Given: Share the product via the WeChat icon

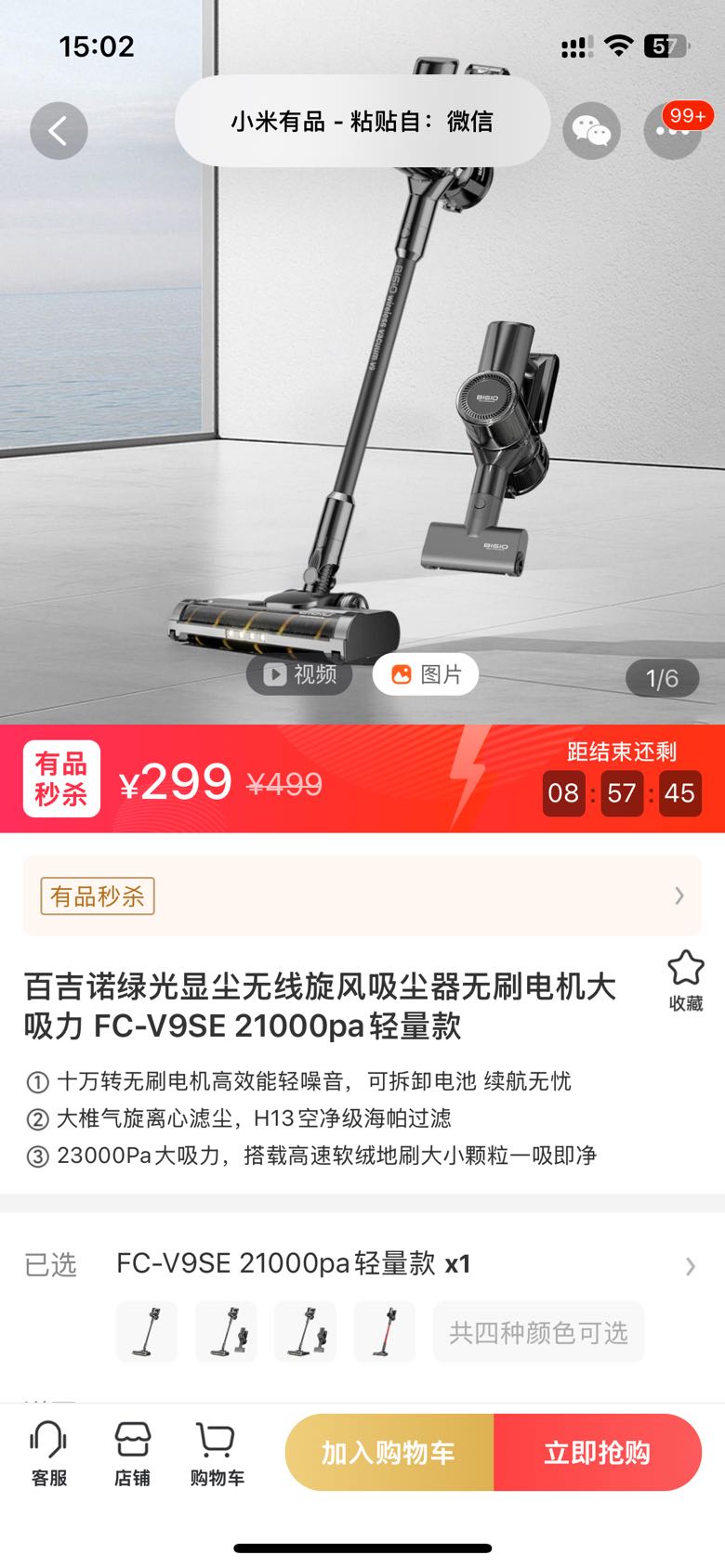Looking at the screenshot, I should [x=591, y=130].
